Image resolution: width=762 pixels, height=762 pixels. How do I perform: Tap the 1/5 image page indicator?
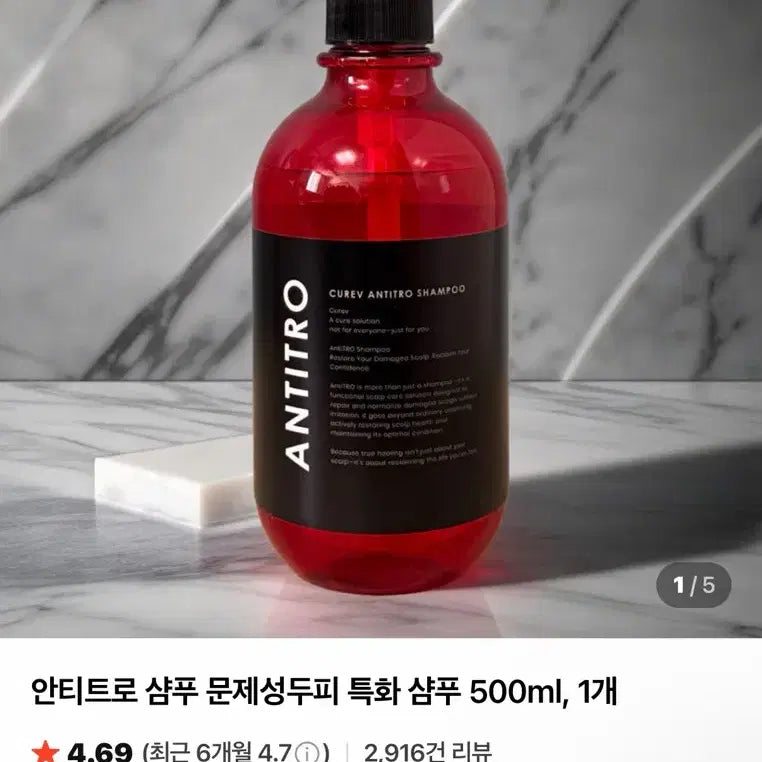click(x=694, y=585)
